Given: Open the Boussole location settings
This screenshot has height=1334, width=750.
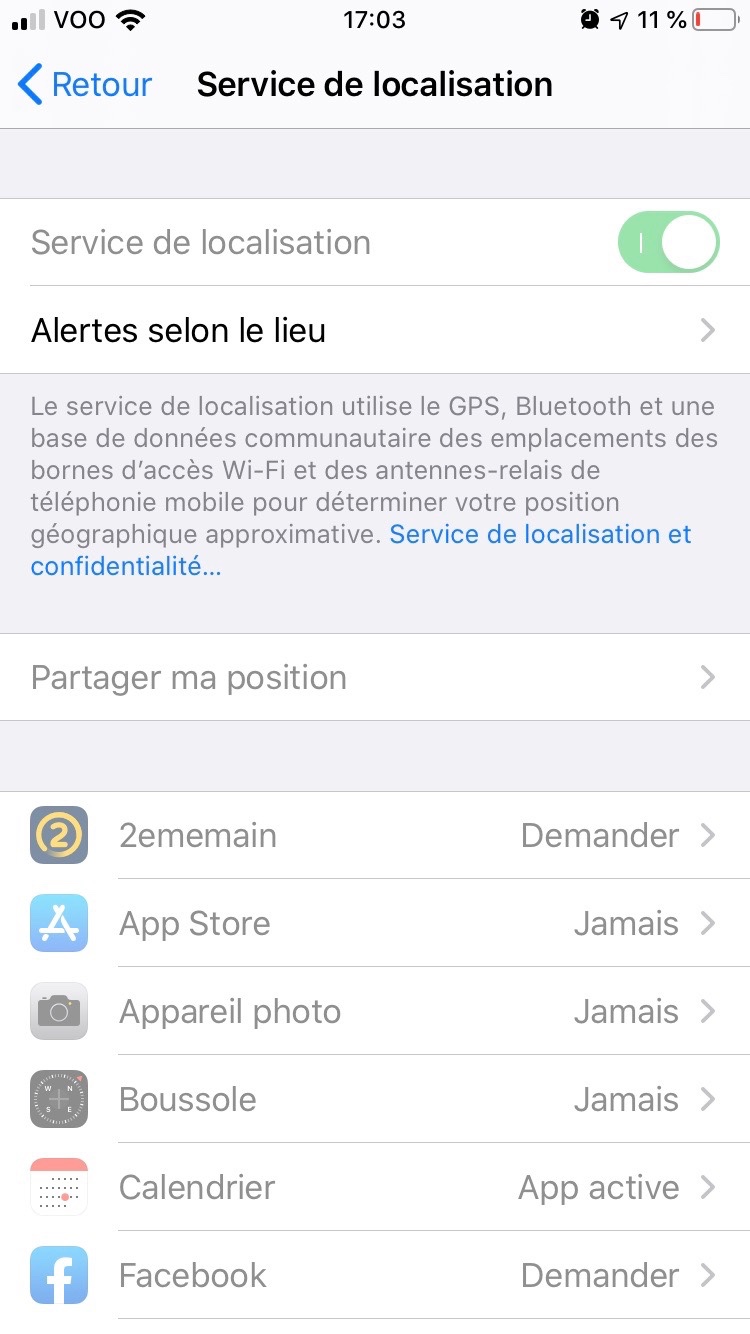Looking at the screenshot, I should coord(375,1099).
